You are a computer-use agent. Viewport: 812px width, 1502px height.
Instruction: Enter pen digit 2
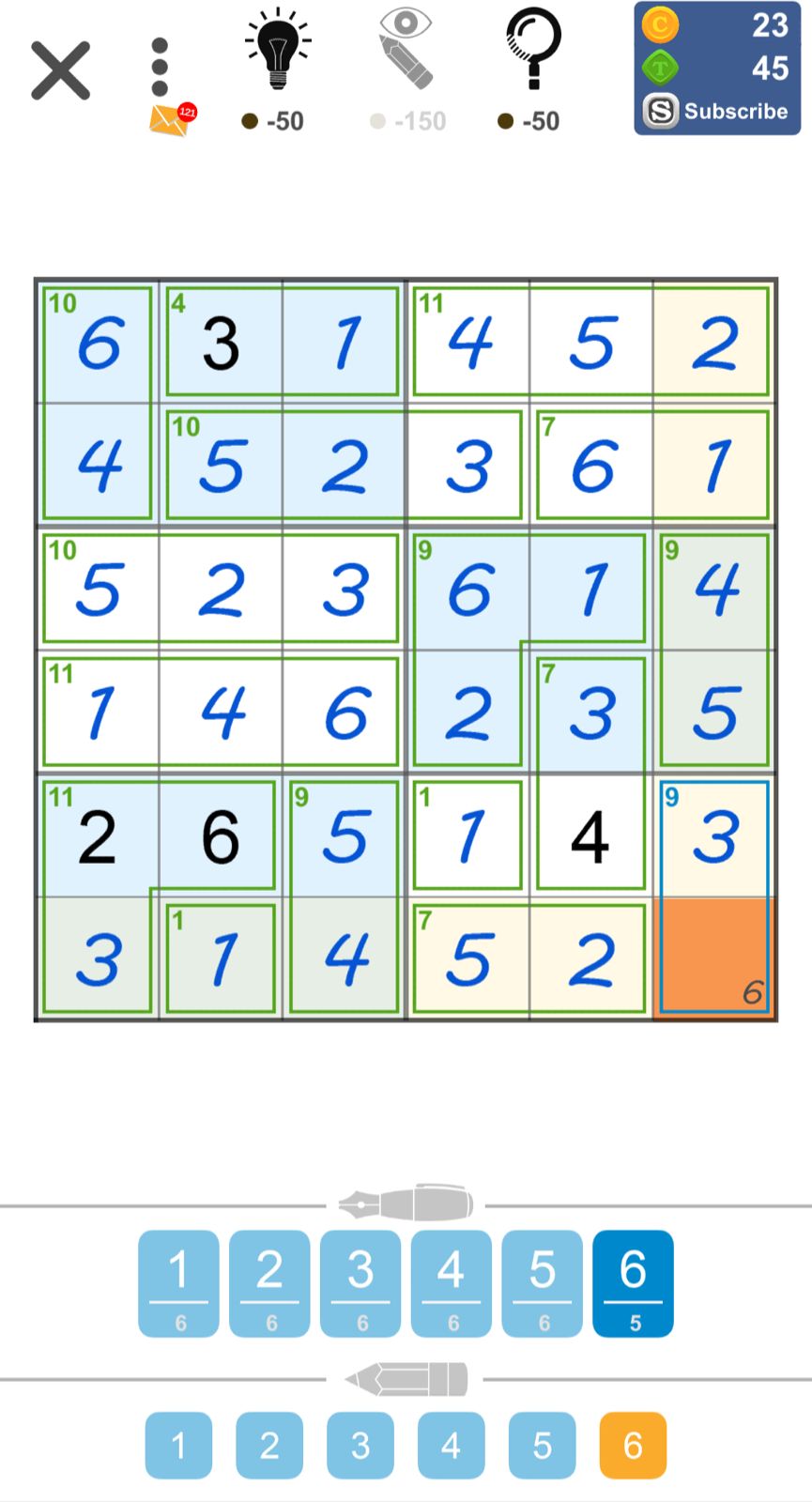click(x=269, y=1283)
